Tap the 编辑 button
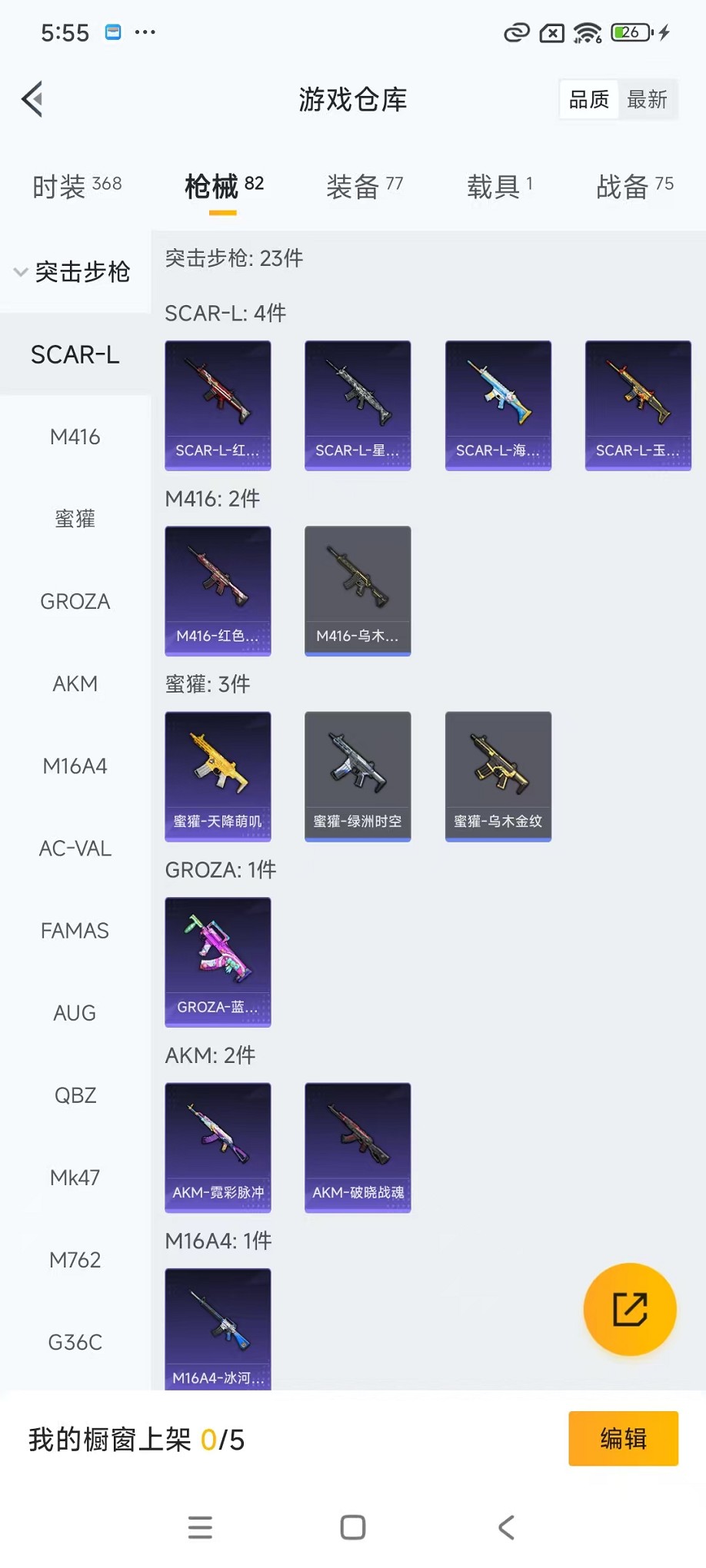 coord(623,1438)
